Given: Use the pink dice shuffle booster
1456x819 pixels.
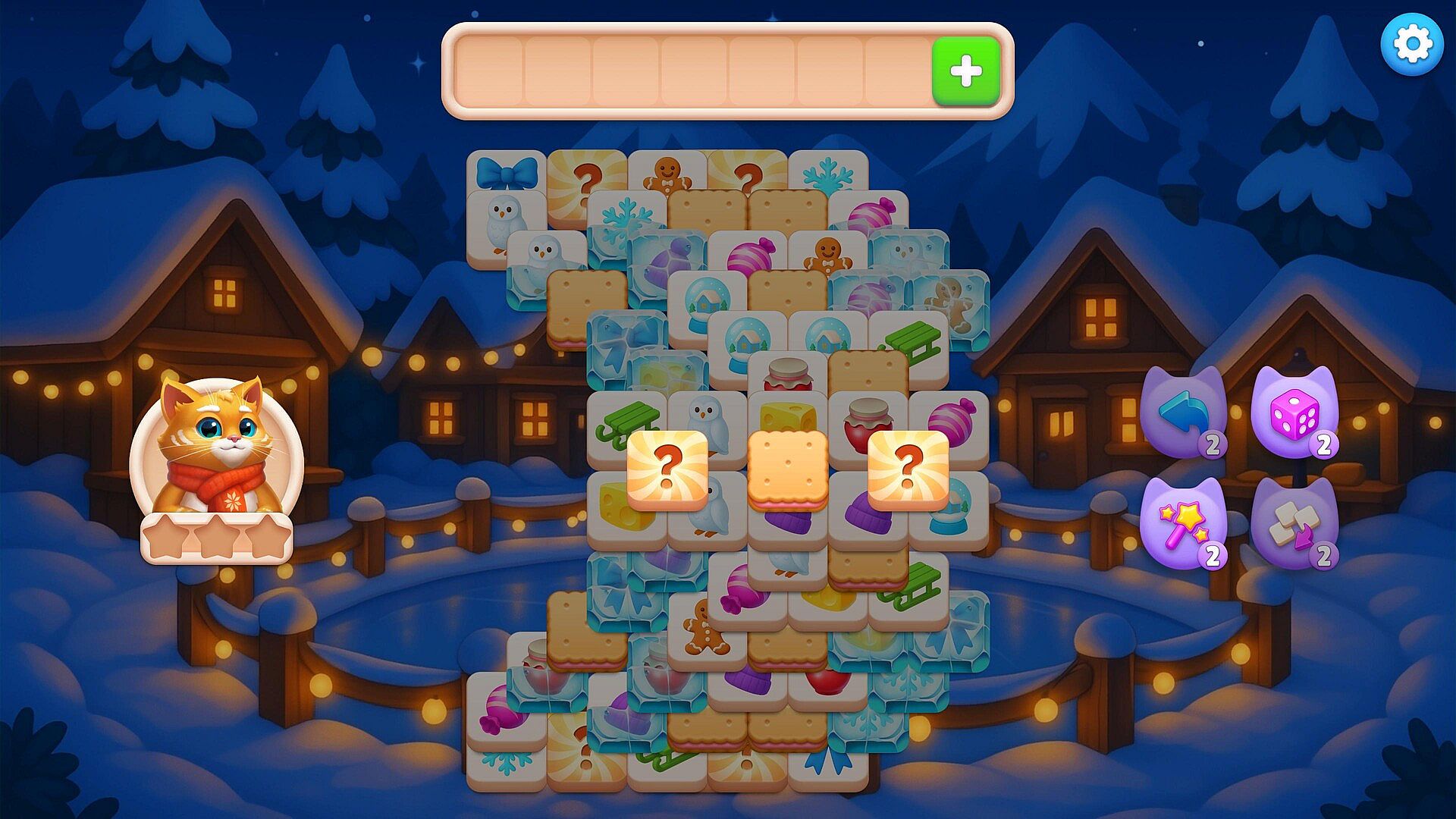Looking at the screenshot, I should pos(1294,413).
